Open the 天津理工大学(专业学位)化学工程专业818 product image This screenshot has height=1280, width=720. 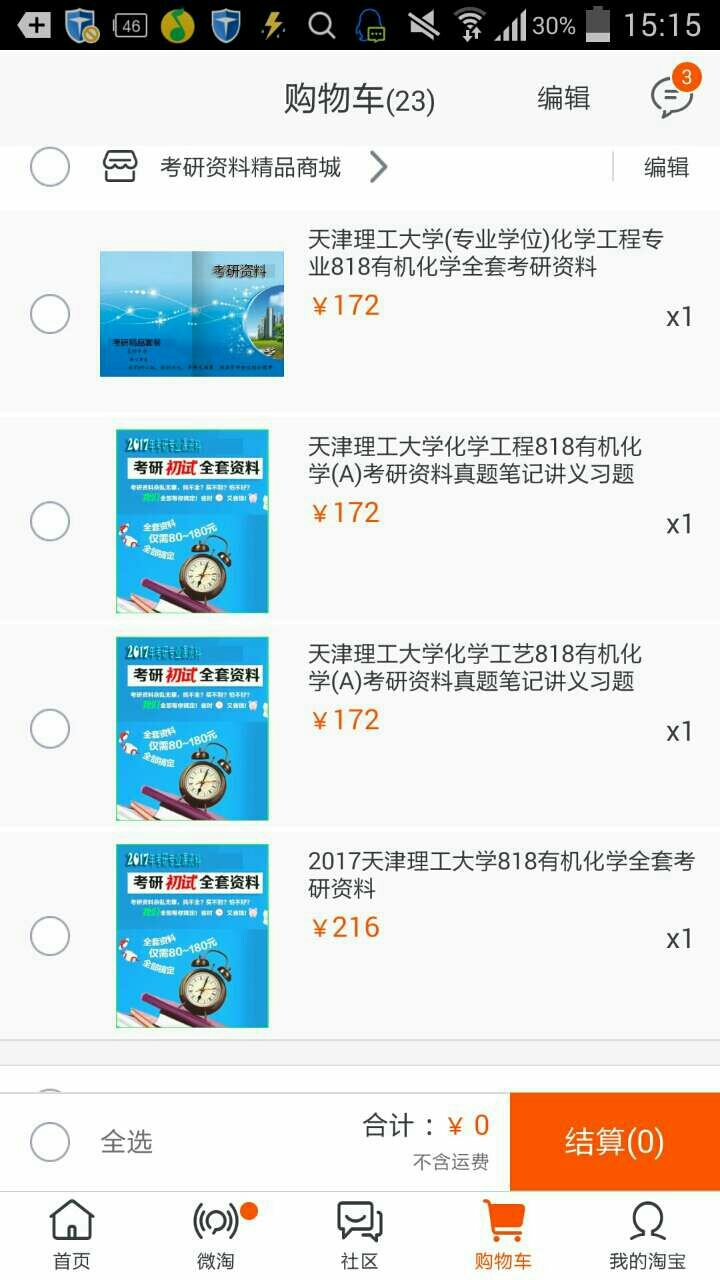(192, 313)
